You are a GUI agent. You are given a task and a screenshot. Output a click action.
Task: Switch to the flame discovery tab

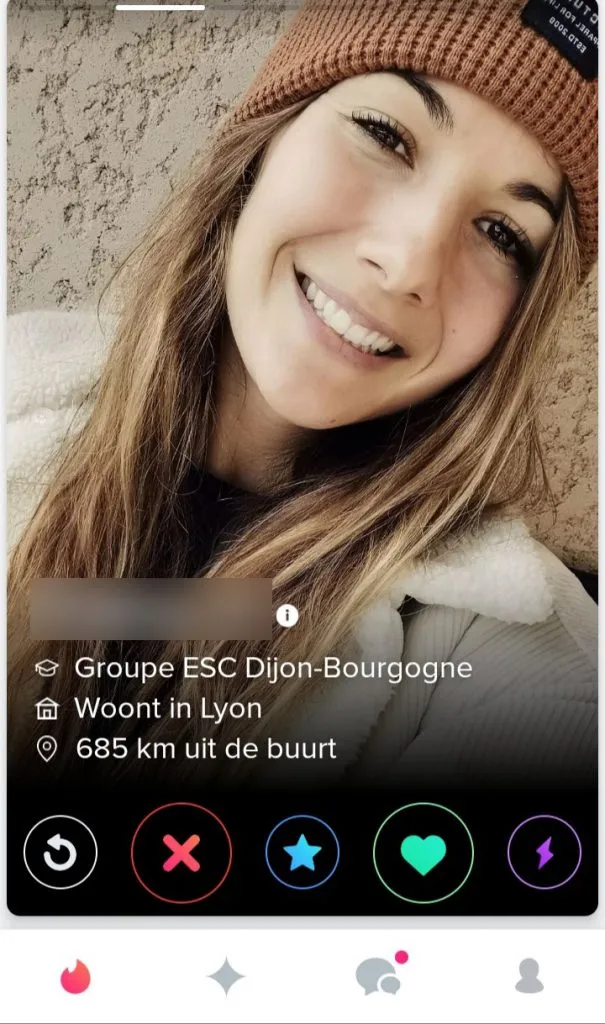pos(75,976)
